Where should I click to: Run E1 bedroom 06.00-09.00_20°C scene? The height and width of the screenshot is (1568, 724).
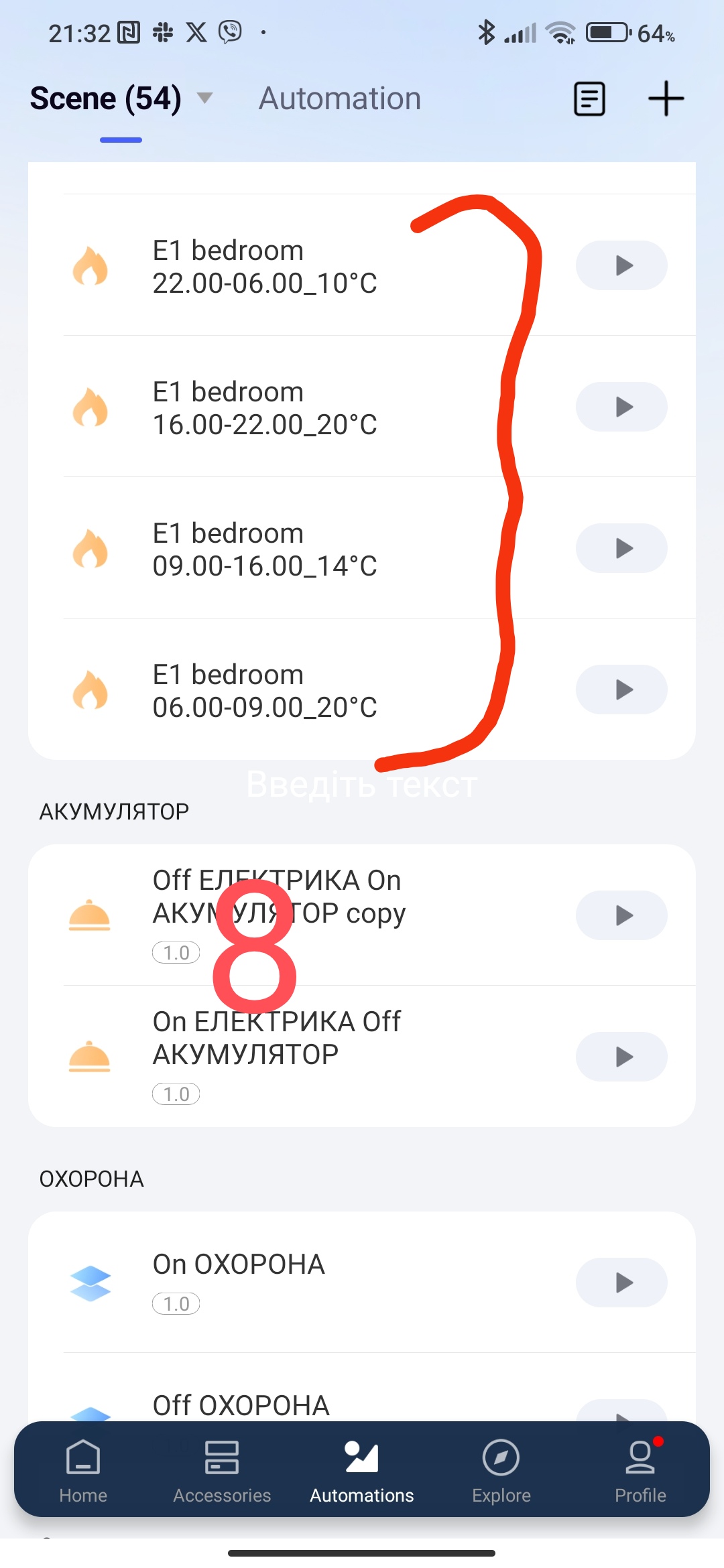pyautogui.click(x=621, y=690)
